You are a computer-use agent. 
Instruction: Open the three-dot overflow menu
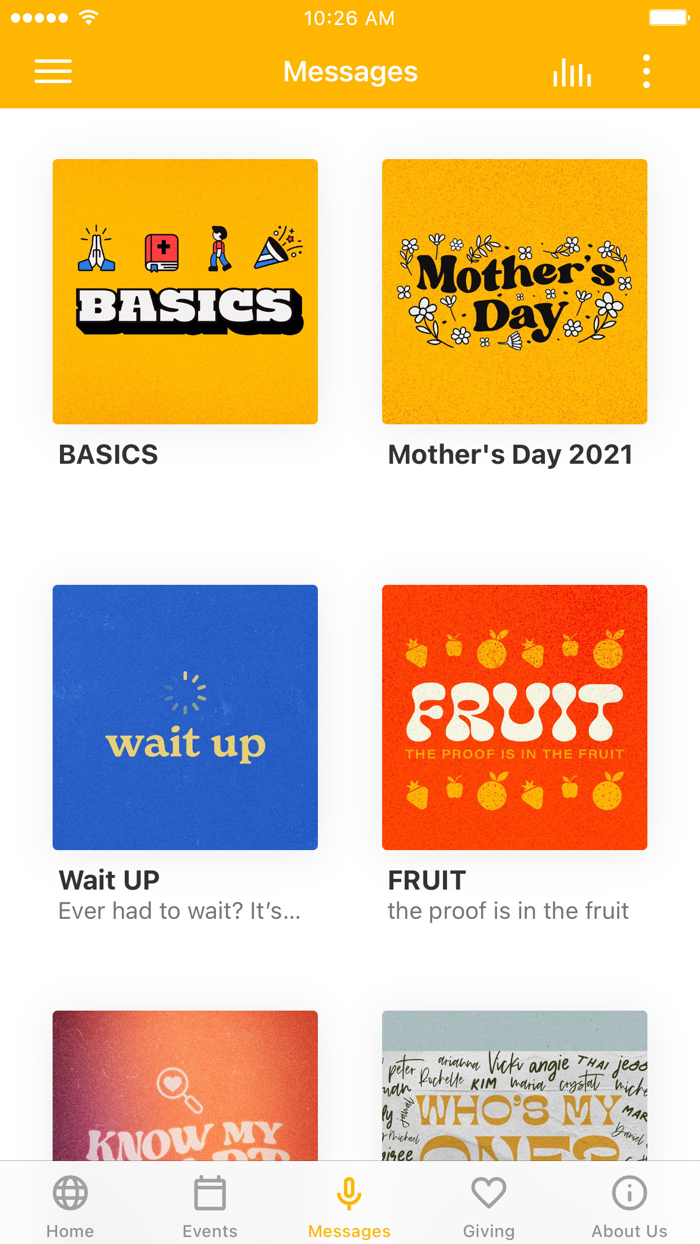pos(646,72)
